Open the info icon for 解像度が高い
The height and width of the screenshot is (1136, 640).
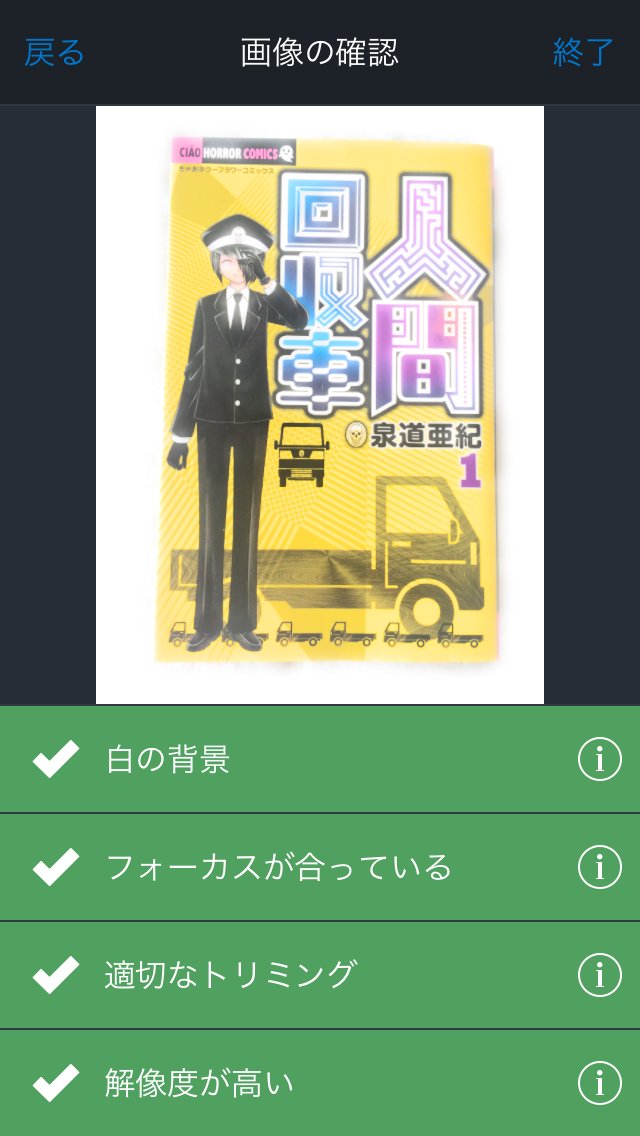click(x=599, y=1082)
